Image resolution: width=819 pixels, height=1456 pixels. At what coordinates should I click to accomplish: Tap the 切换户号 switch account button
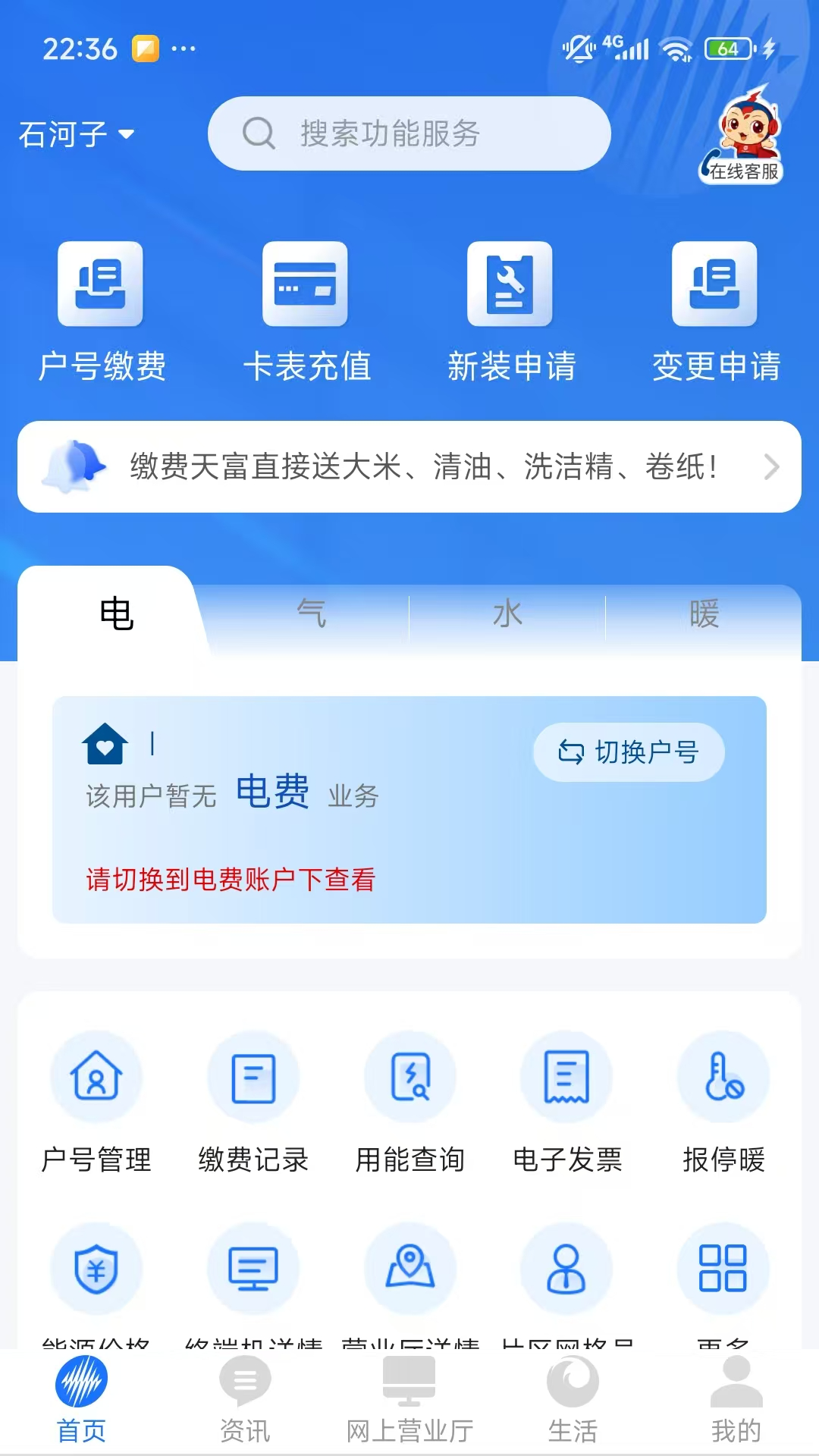click(627, 752)
